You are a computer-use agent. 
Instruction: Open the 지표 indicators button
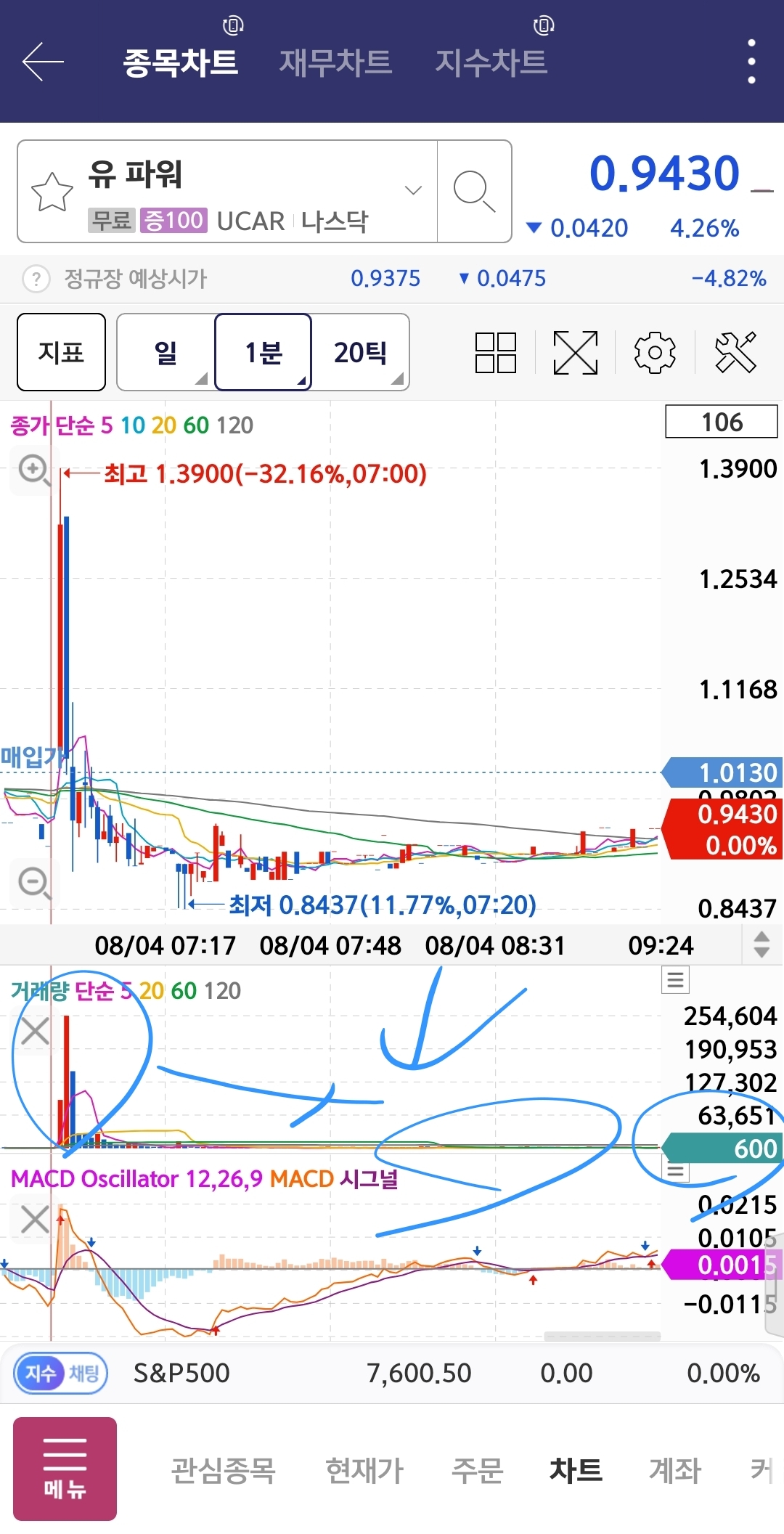pyautogui.click(x=61, y=352)
